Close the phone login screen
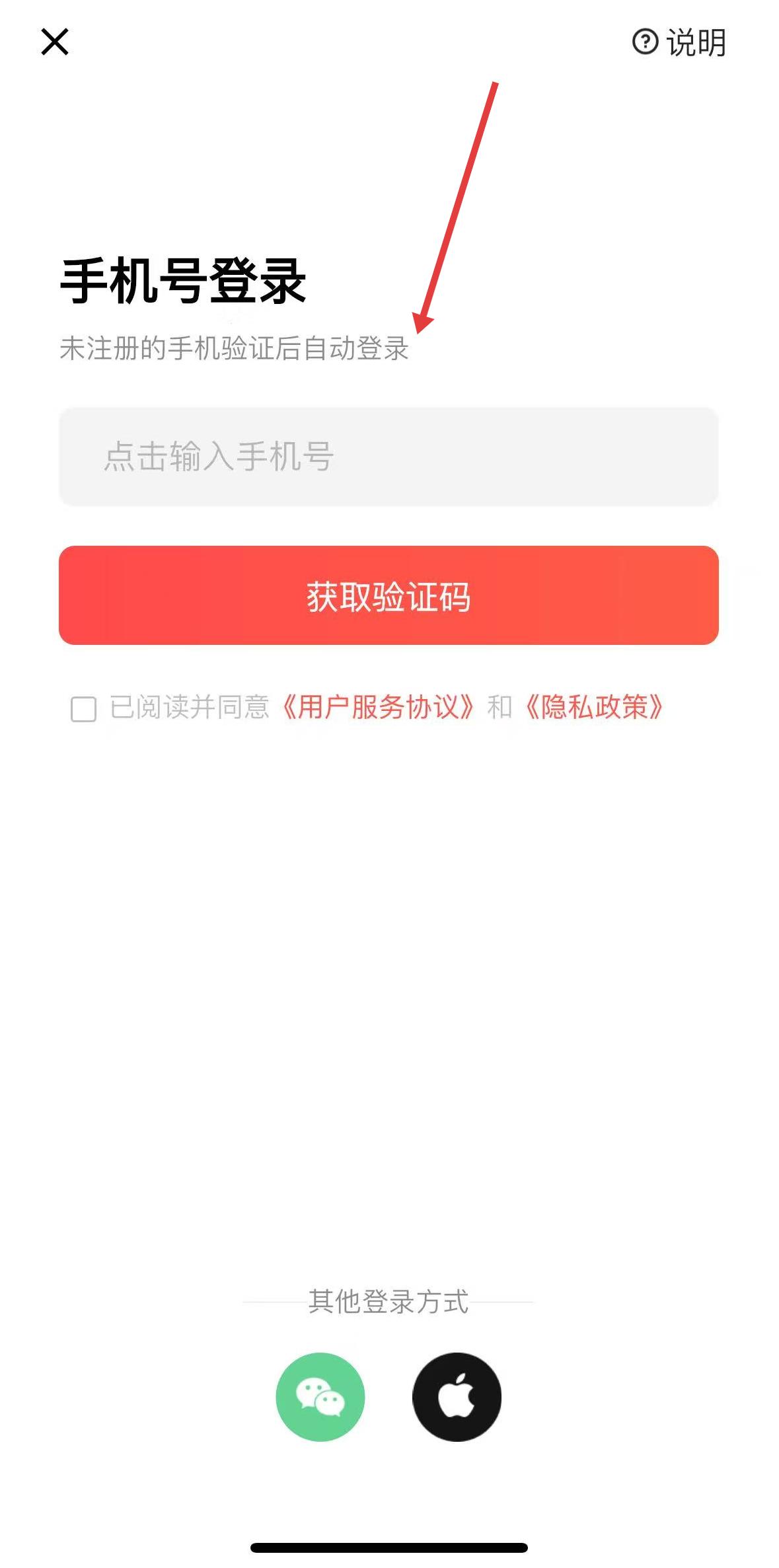Viewport: 779px width, 1568px height. 55,42
